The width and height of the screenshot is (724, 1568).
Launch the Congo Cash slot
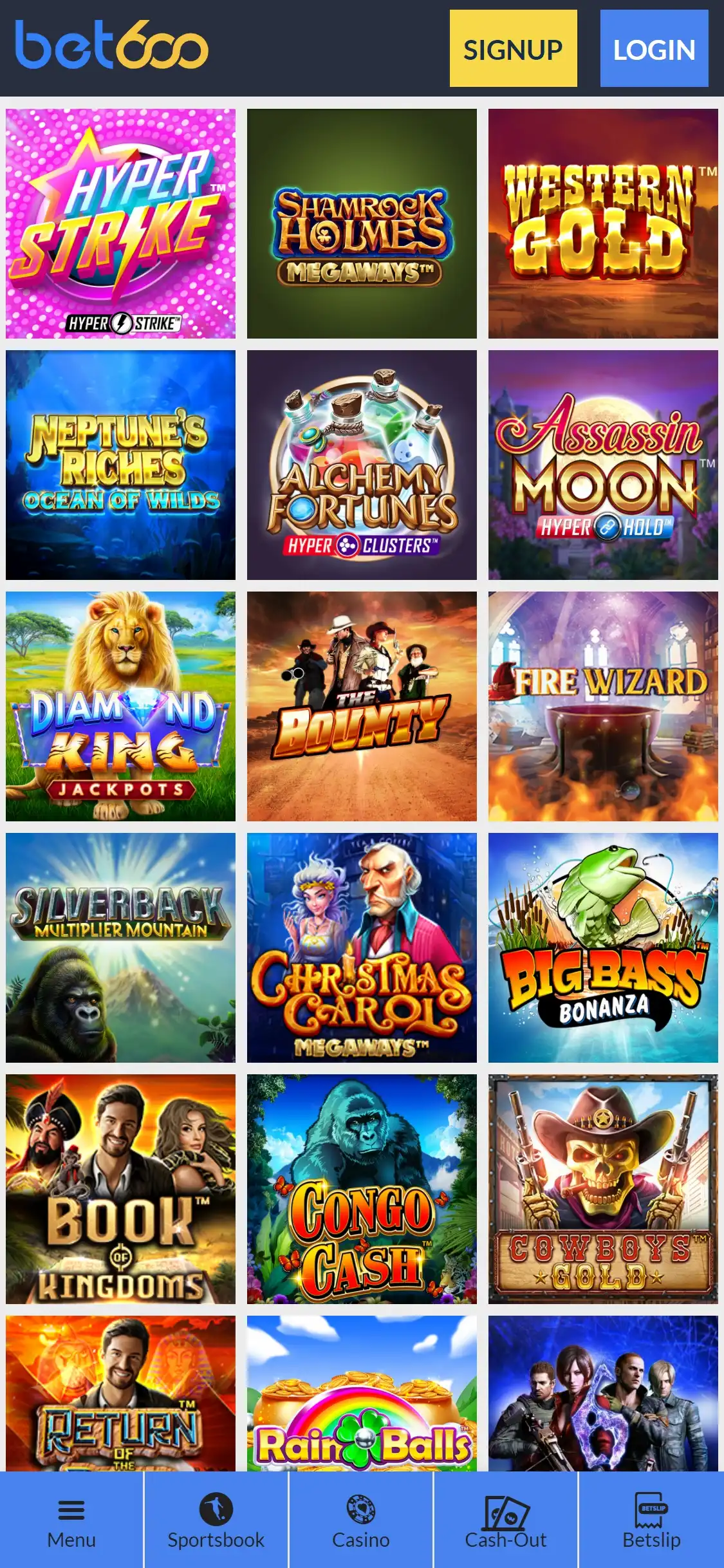362,1189
